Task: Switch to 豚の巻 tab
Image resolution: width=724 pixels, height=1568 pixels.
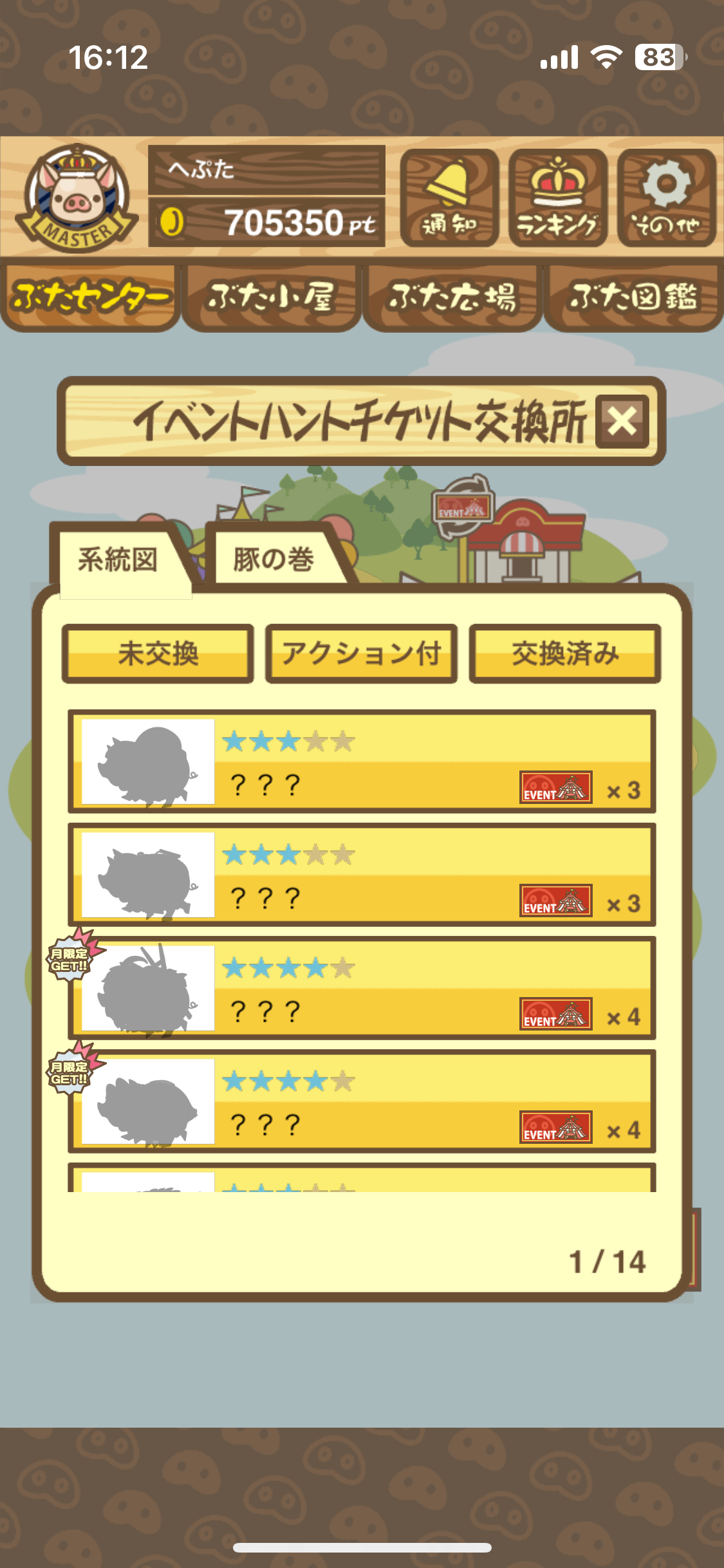Action: [x=274, y=559]
